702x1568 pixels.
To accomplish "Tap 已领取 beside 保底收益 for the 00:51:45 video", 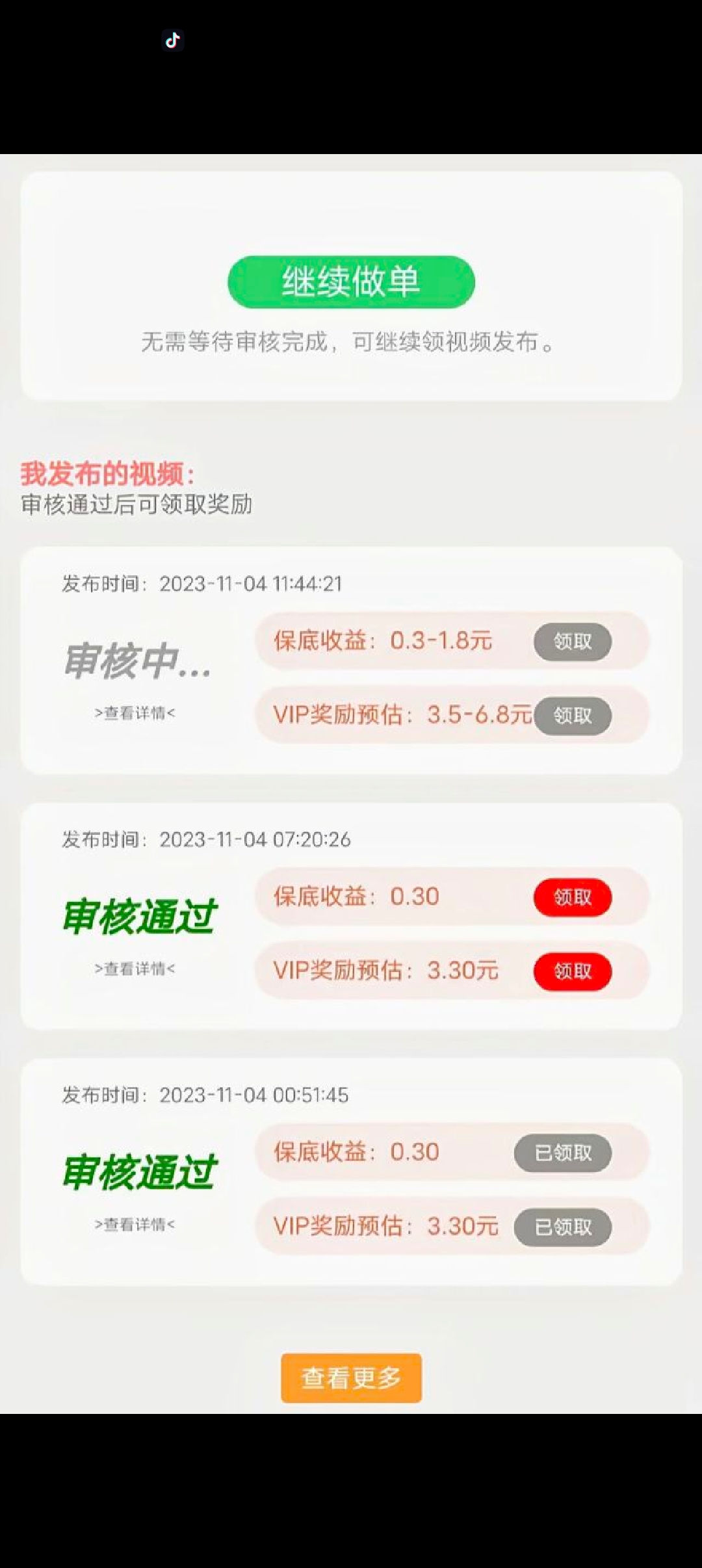I will [563, 1153].
